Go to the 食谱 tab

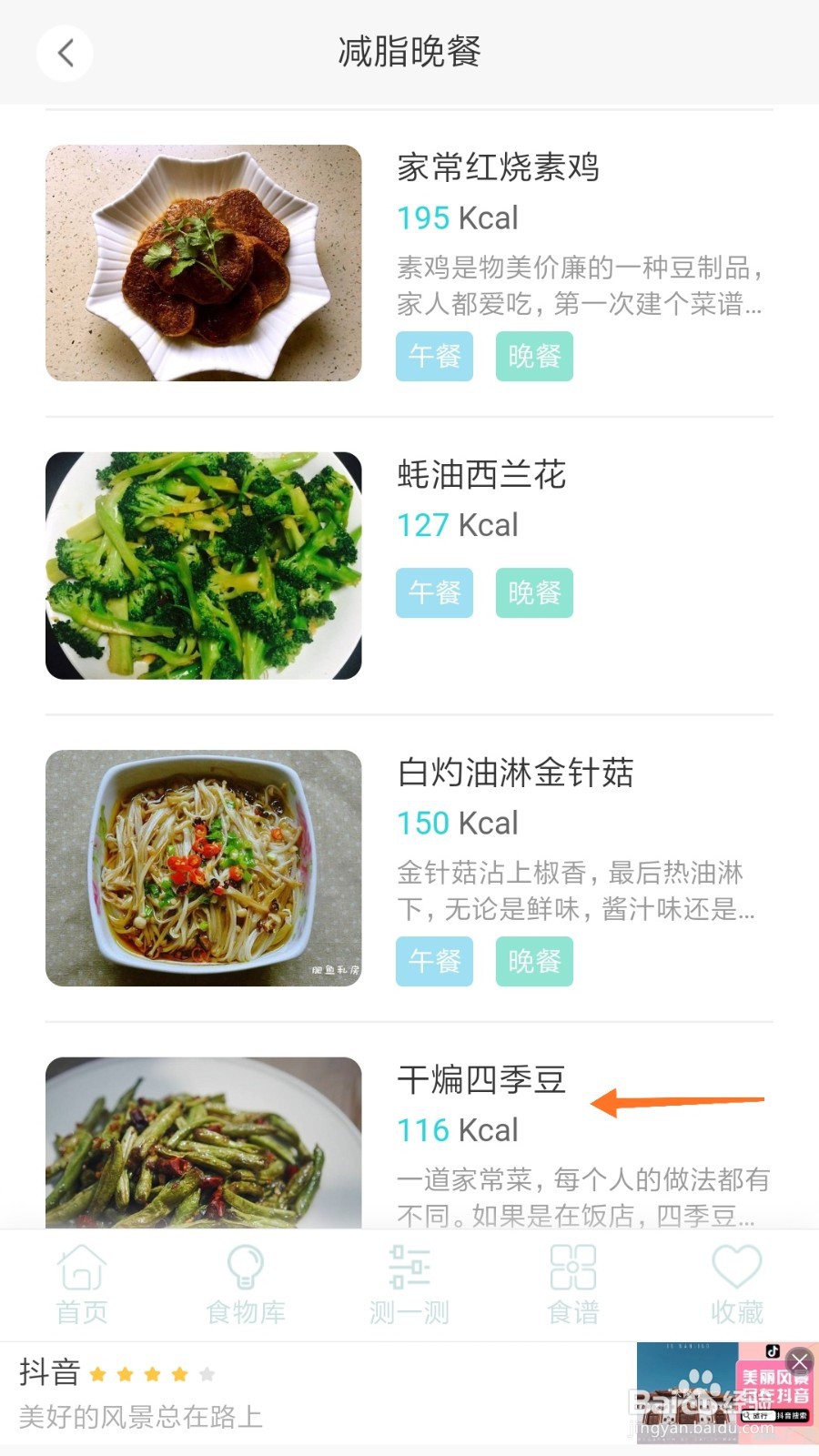pos(573,1285)
